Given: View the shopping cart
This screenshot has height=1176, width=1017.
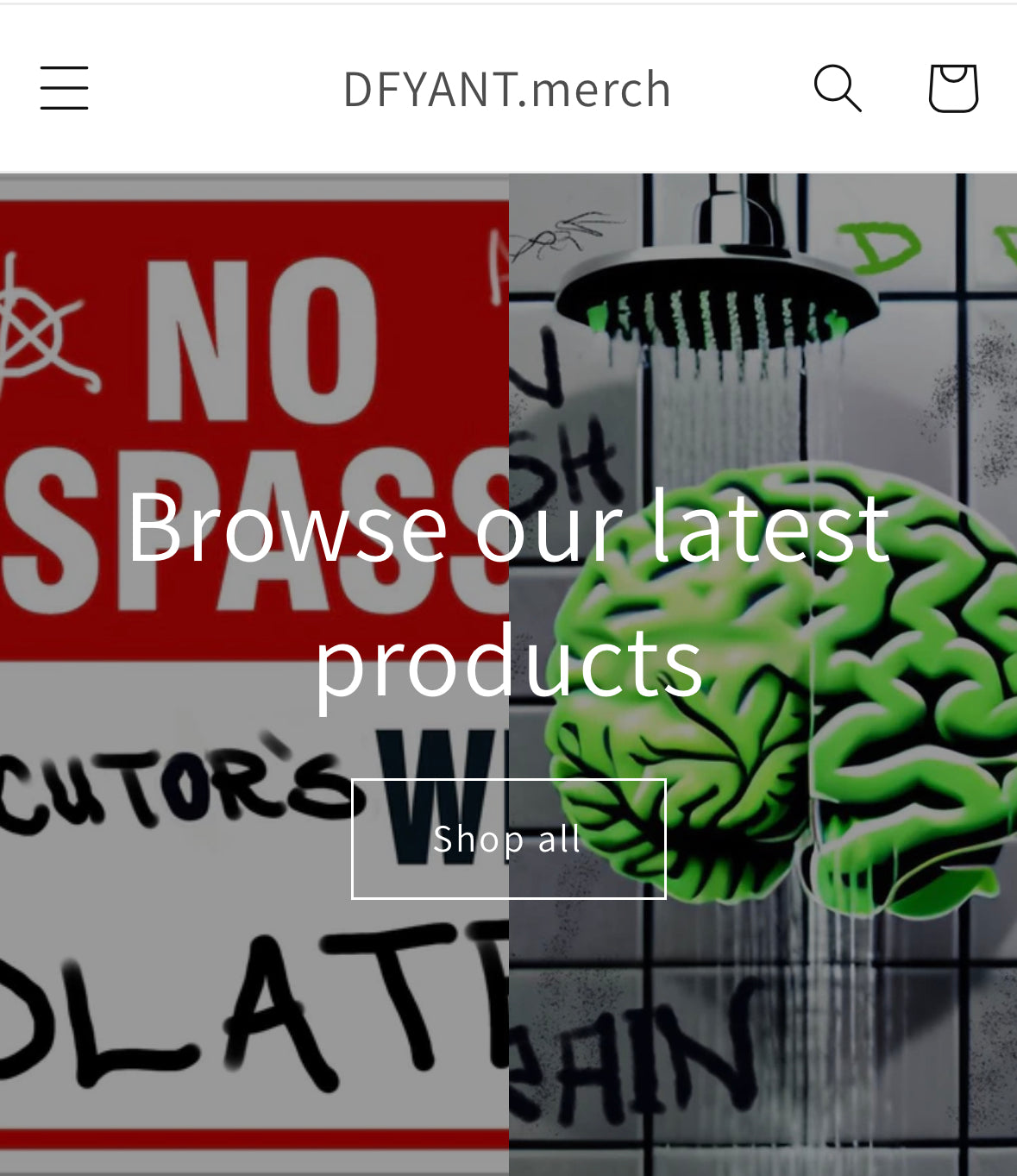Looking at the screenshot, I should 952,88.
